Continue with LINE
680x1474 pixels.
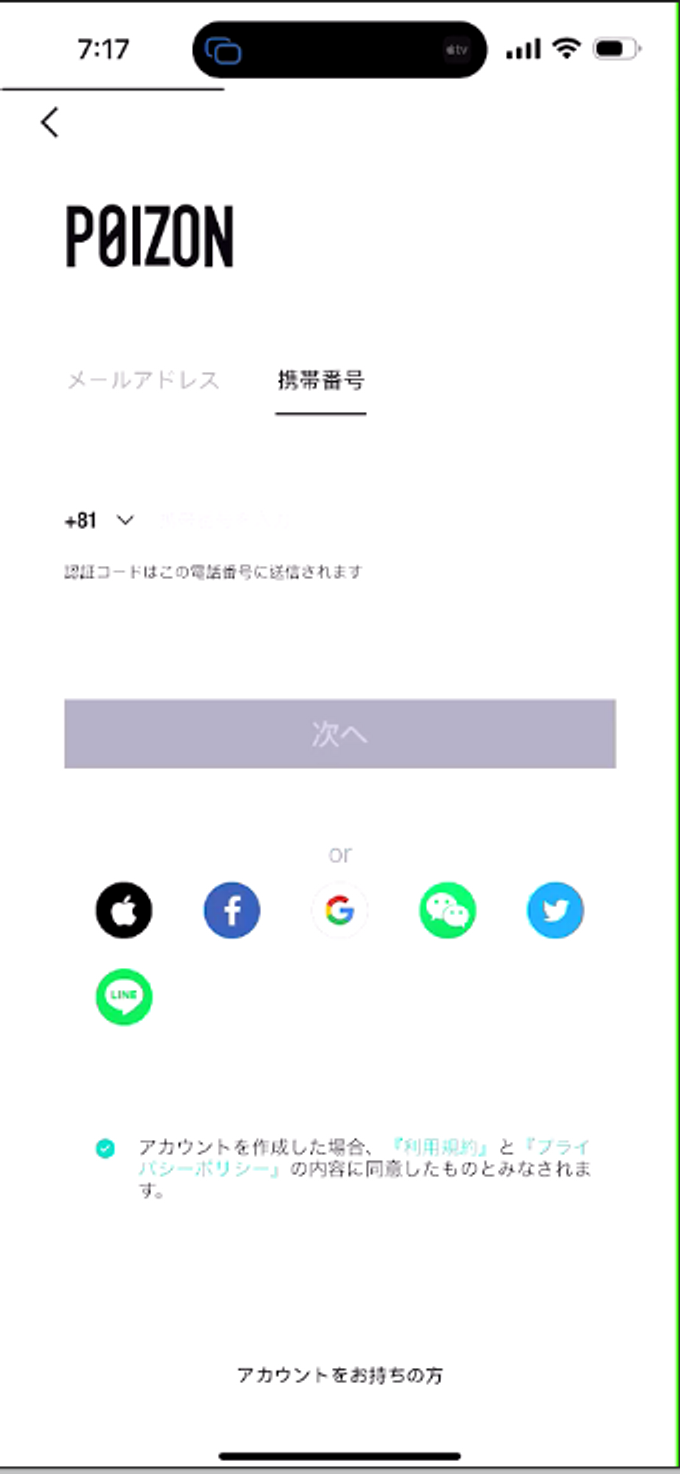point(124,997)
